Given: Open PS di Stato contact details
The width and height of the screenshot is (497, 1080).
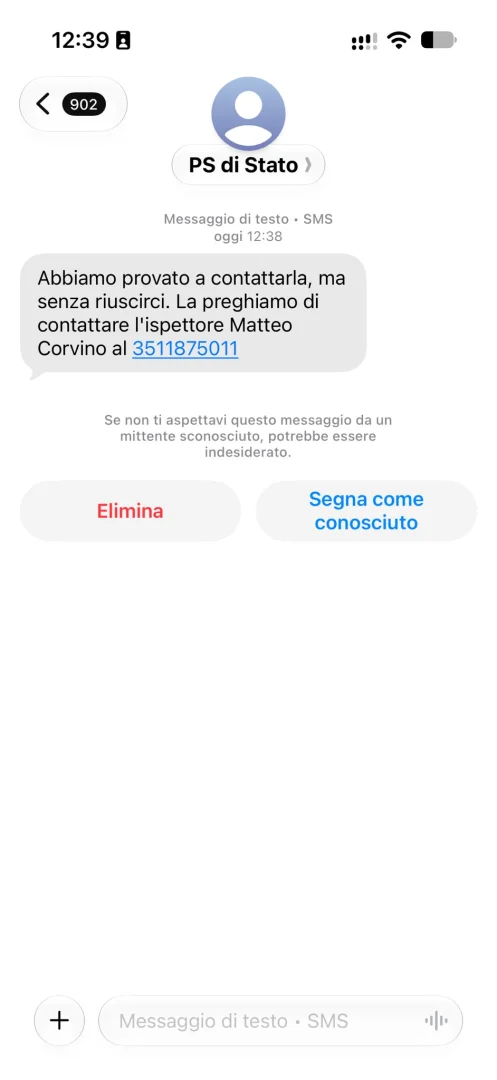Looking at the screenshot, I should [x=248, y=165].
